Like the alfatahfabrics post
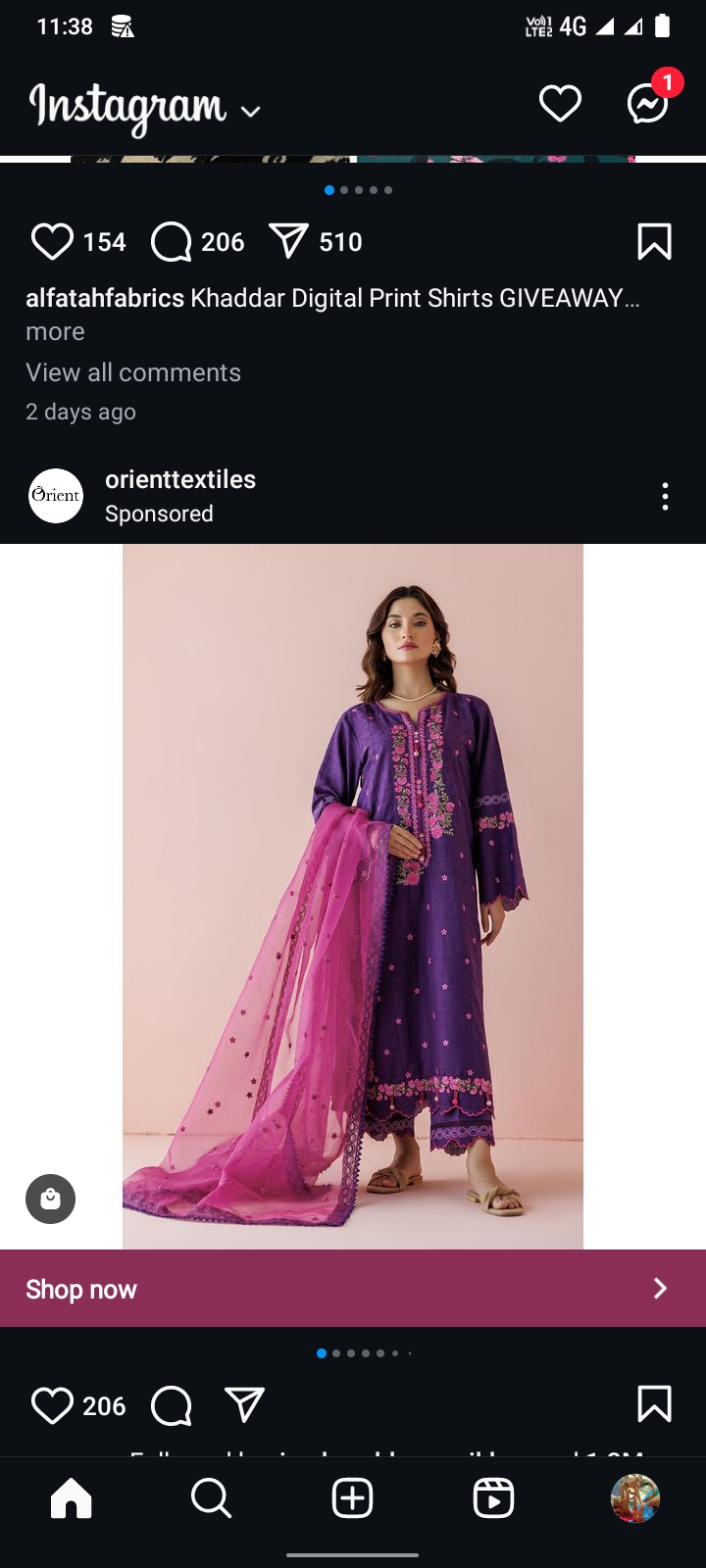 click(x=52, y=241)
